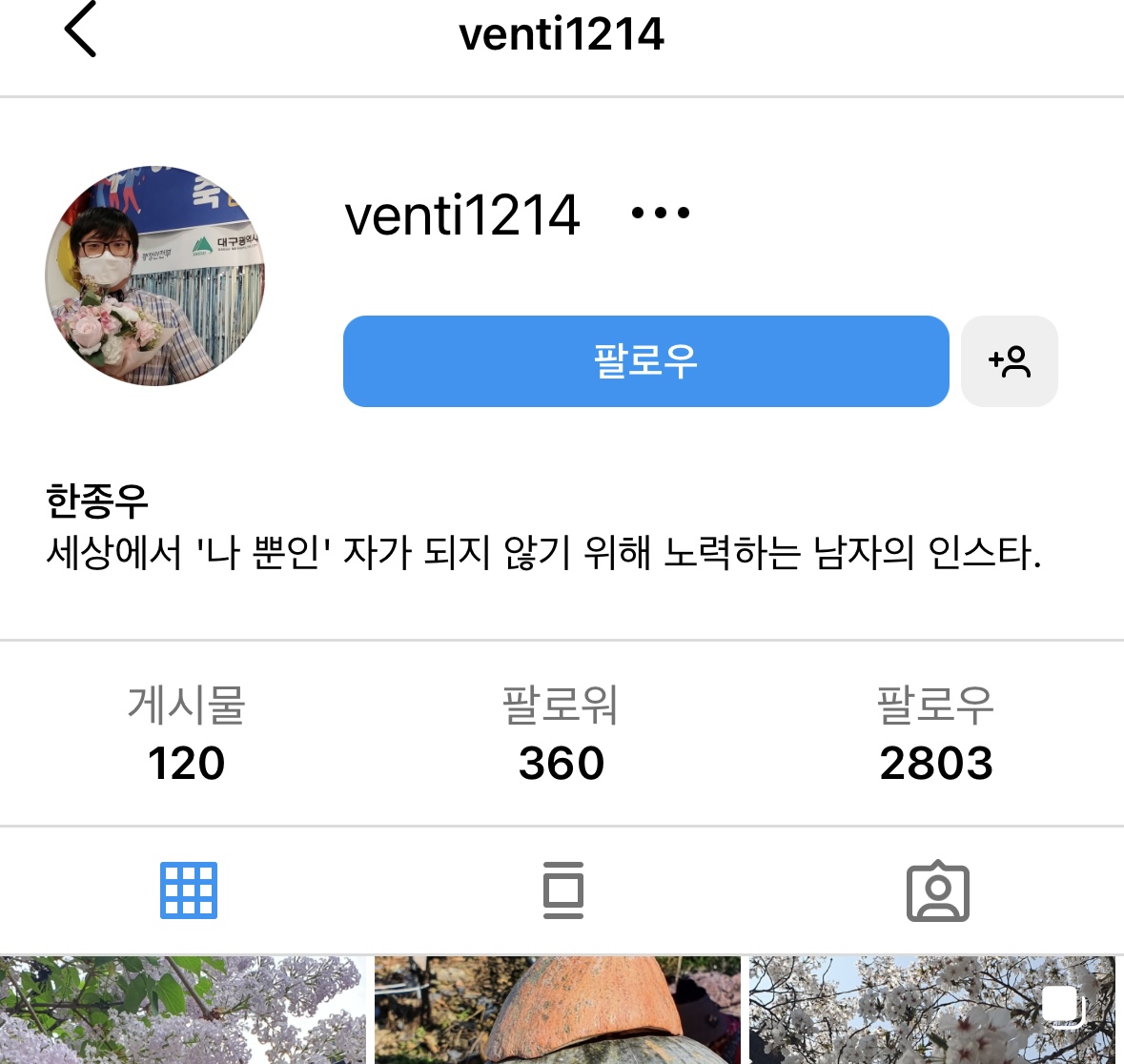Tap the 120 게시물 count
The width and height of the screenshot is (1124, 1064).
click(x=187, y=733)
